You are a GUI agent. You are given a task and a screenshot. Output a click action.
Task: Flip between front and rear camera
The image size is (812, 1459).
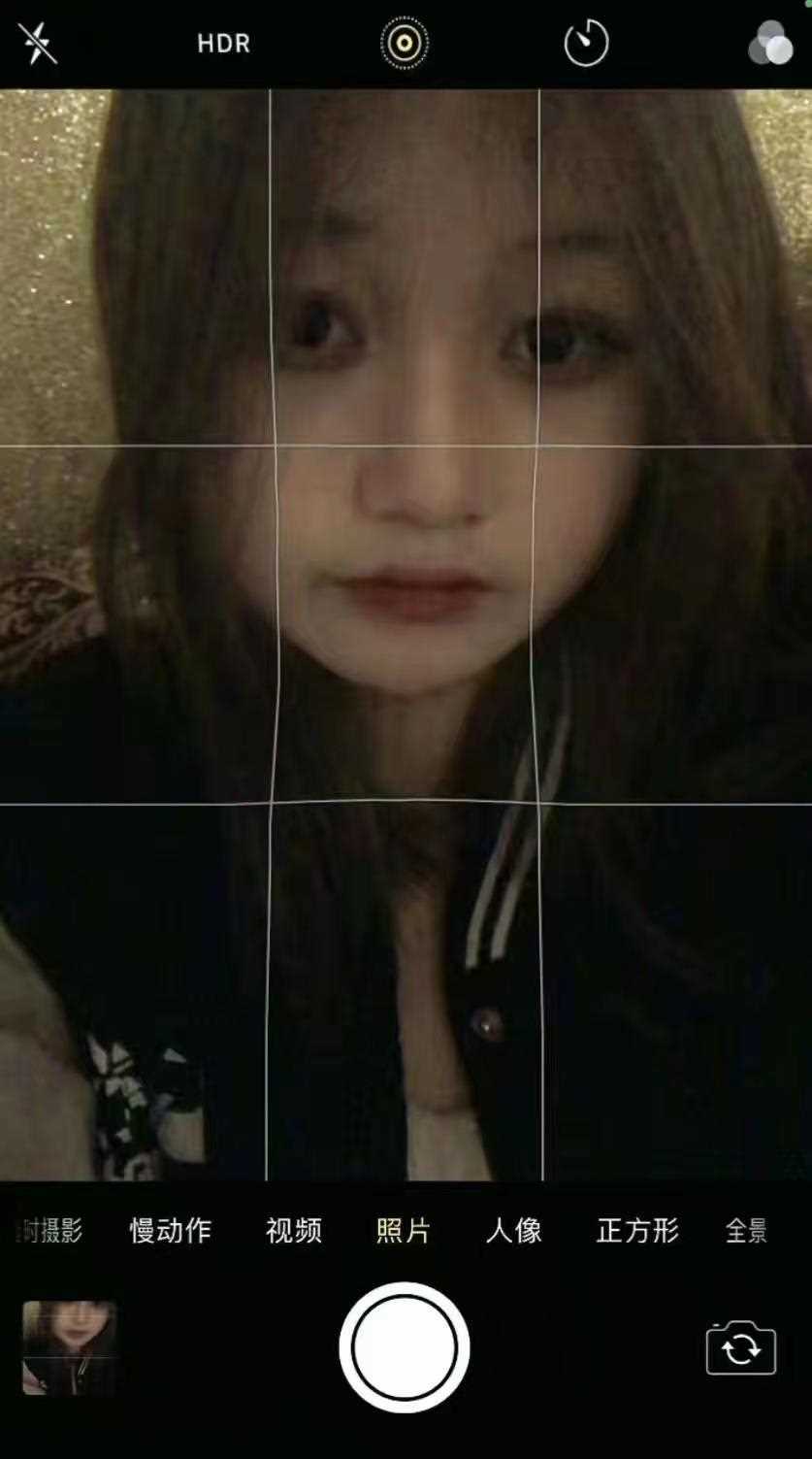(x=741, y=1348)
